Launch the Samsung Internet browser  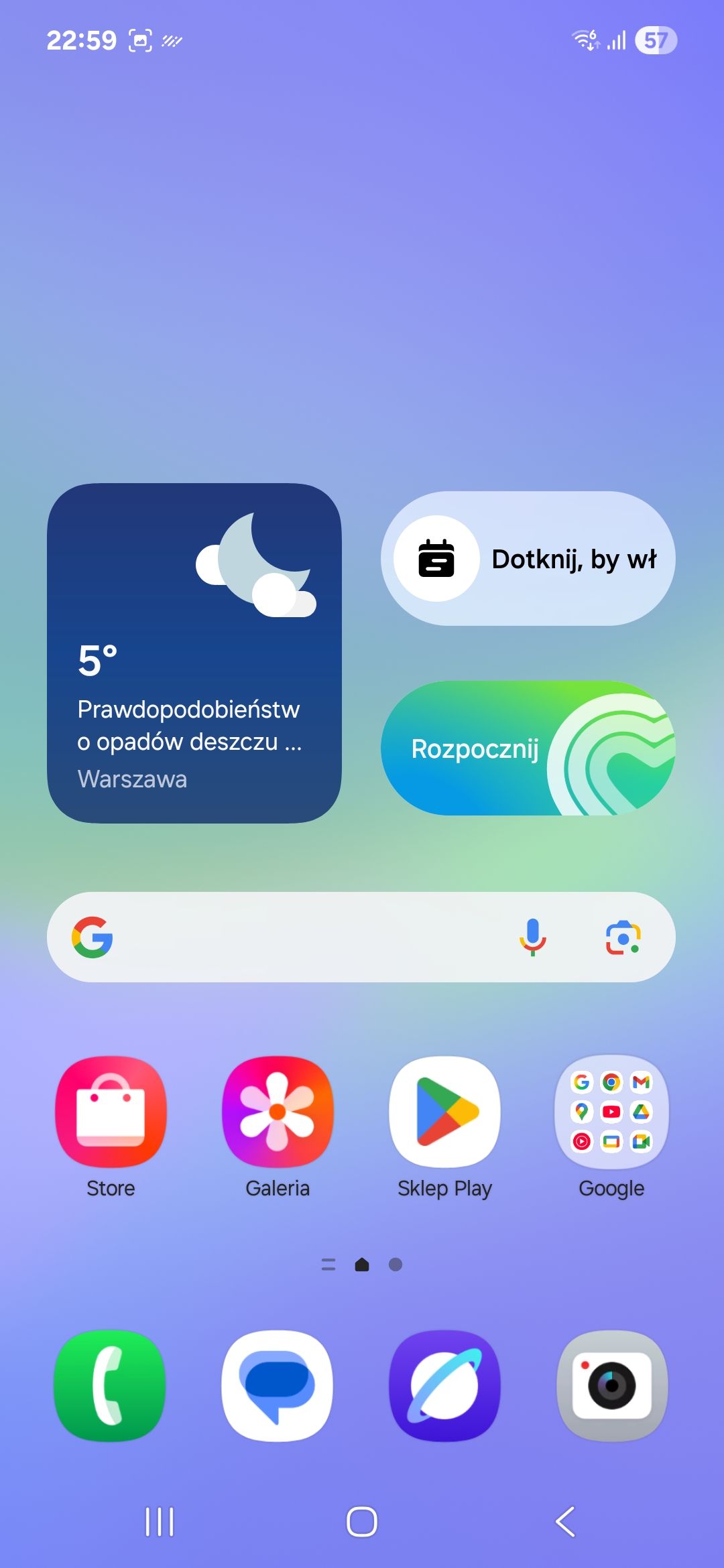(x=444, y=1386)
